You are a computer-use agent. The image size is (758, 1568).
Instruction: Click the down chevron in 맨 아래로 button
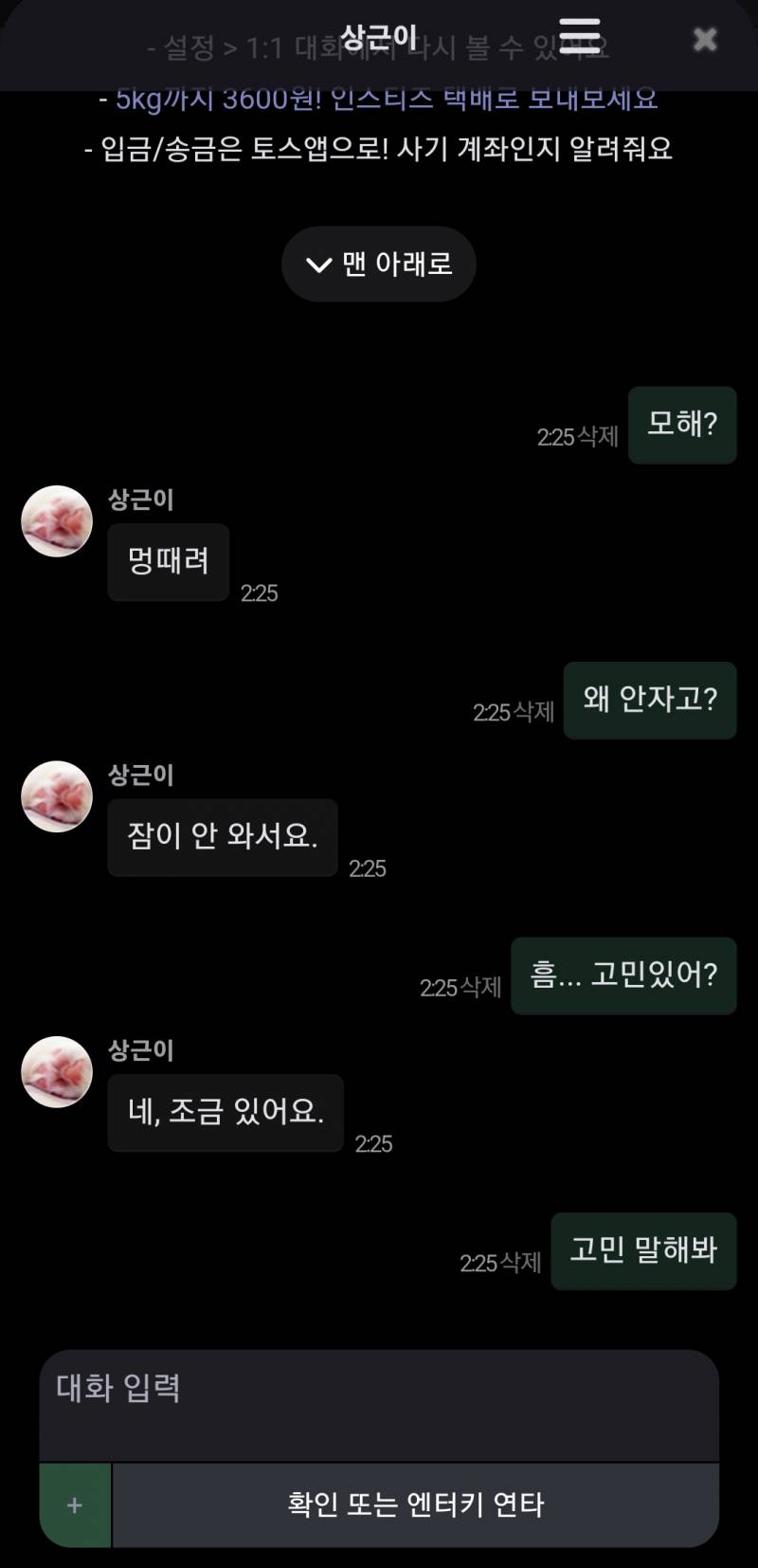click(318, 264)
